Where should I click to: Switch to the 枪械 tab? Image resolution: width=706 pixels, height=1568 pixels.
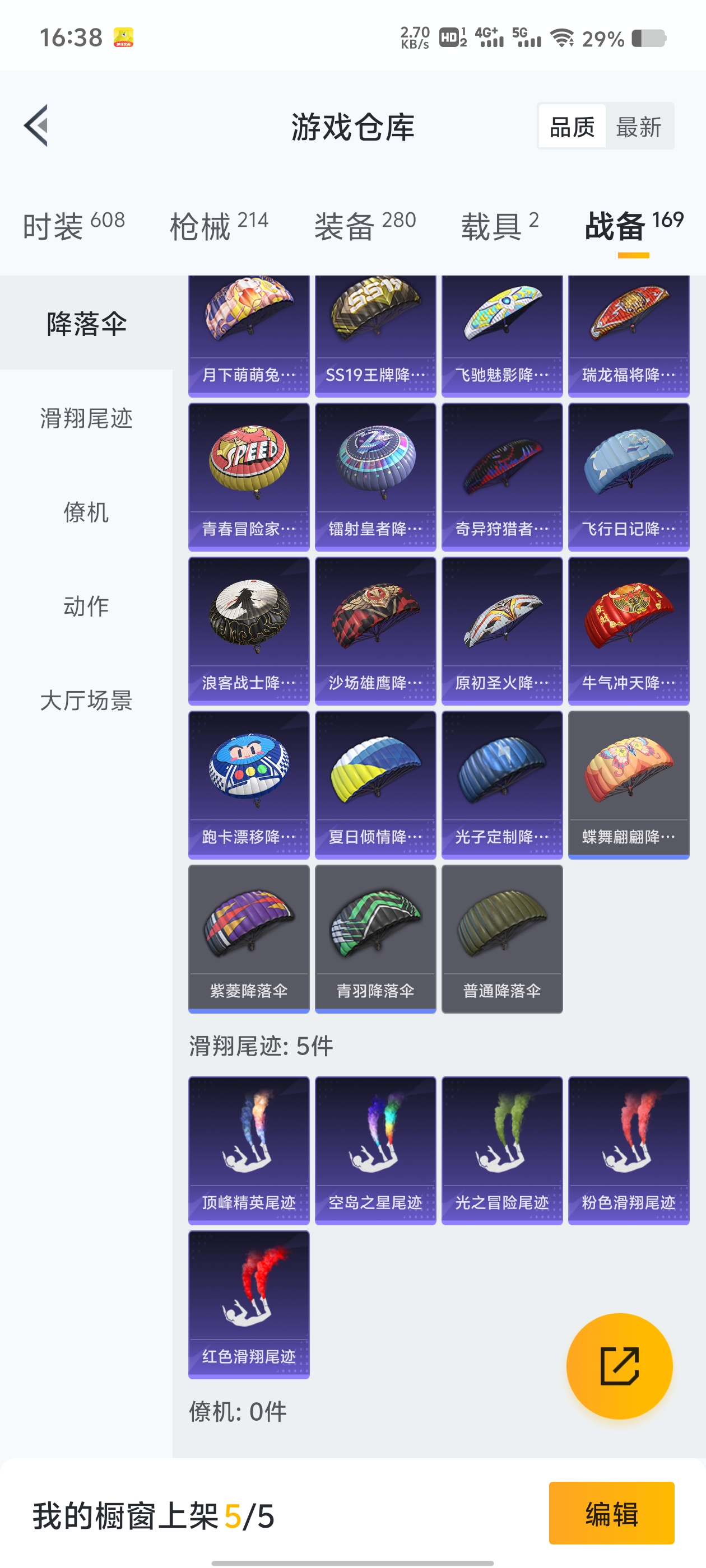click(x=219, y=225)
